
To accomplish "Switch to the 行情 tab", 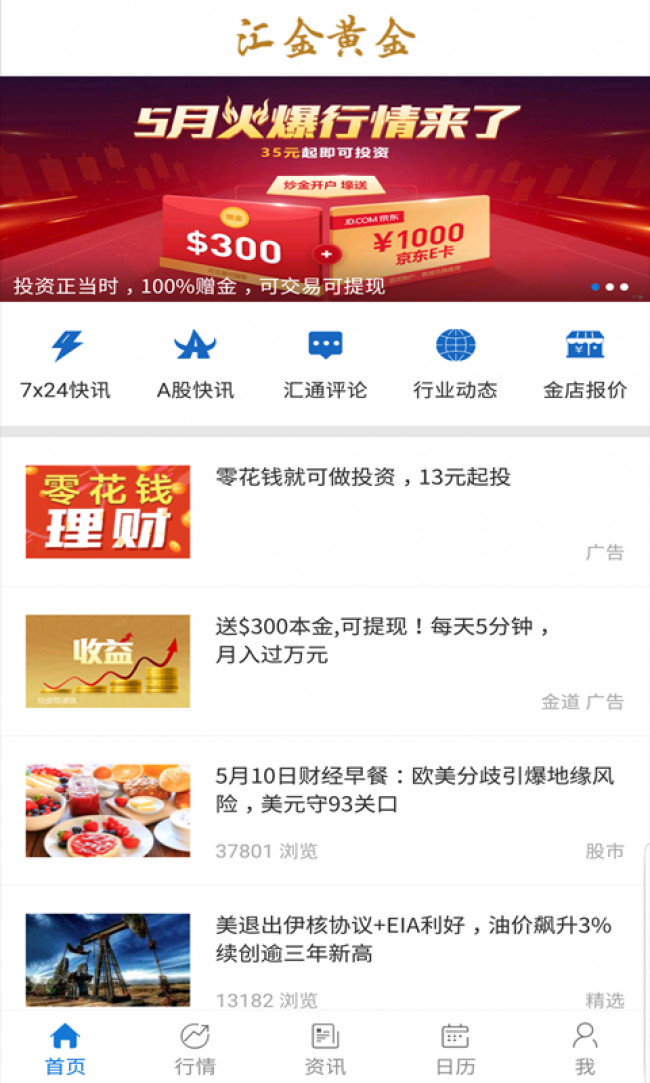I will pyautogui.click(x=195, y=1048).
